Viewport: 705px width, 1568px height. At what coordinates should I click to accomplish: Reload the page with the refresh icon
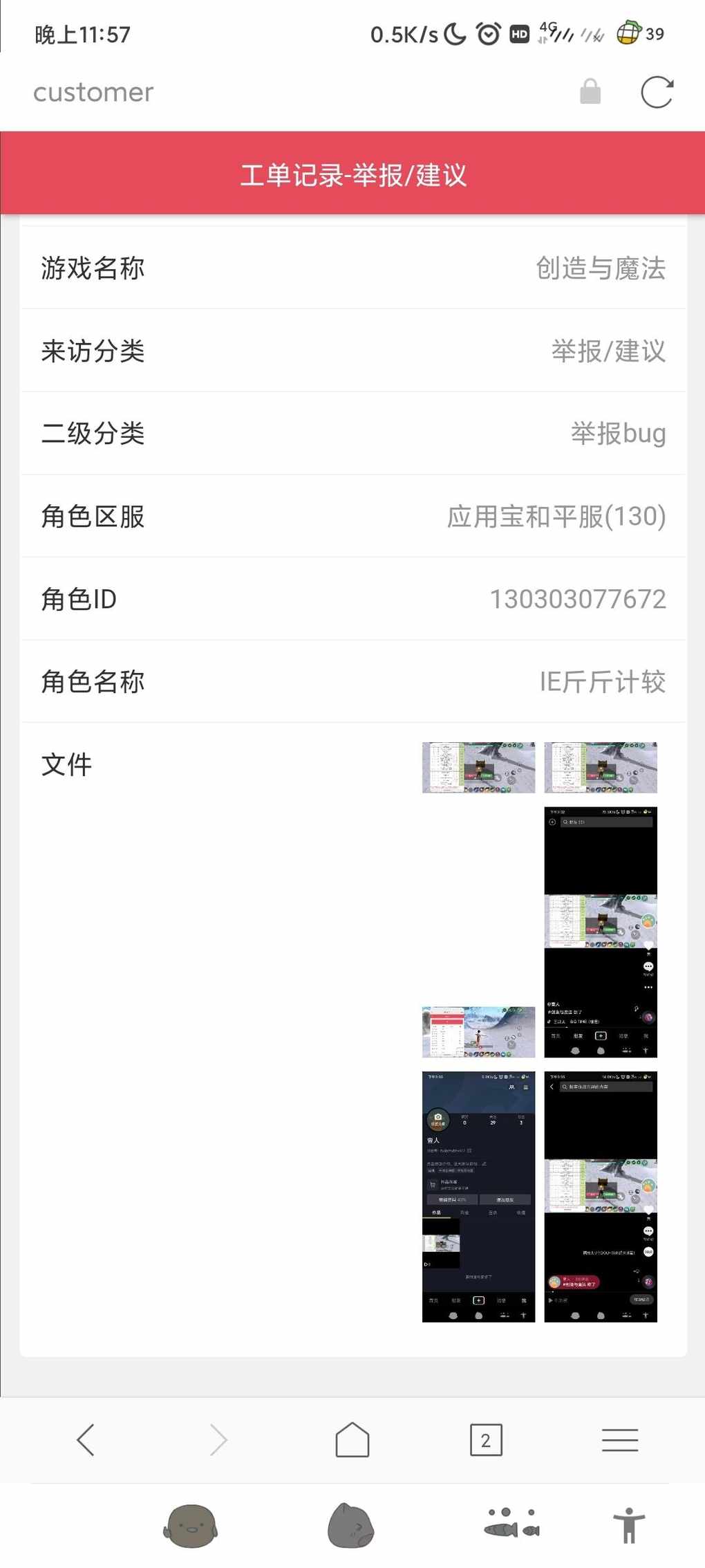[x=657, y=92]
